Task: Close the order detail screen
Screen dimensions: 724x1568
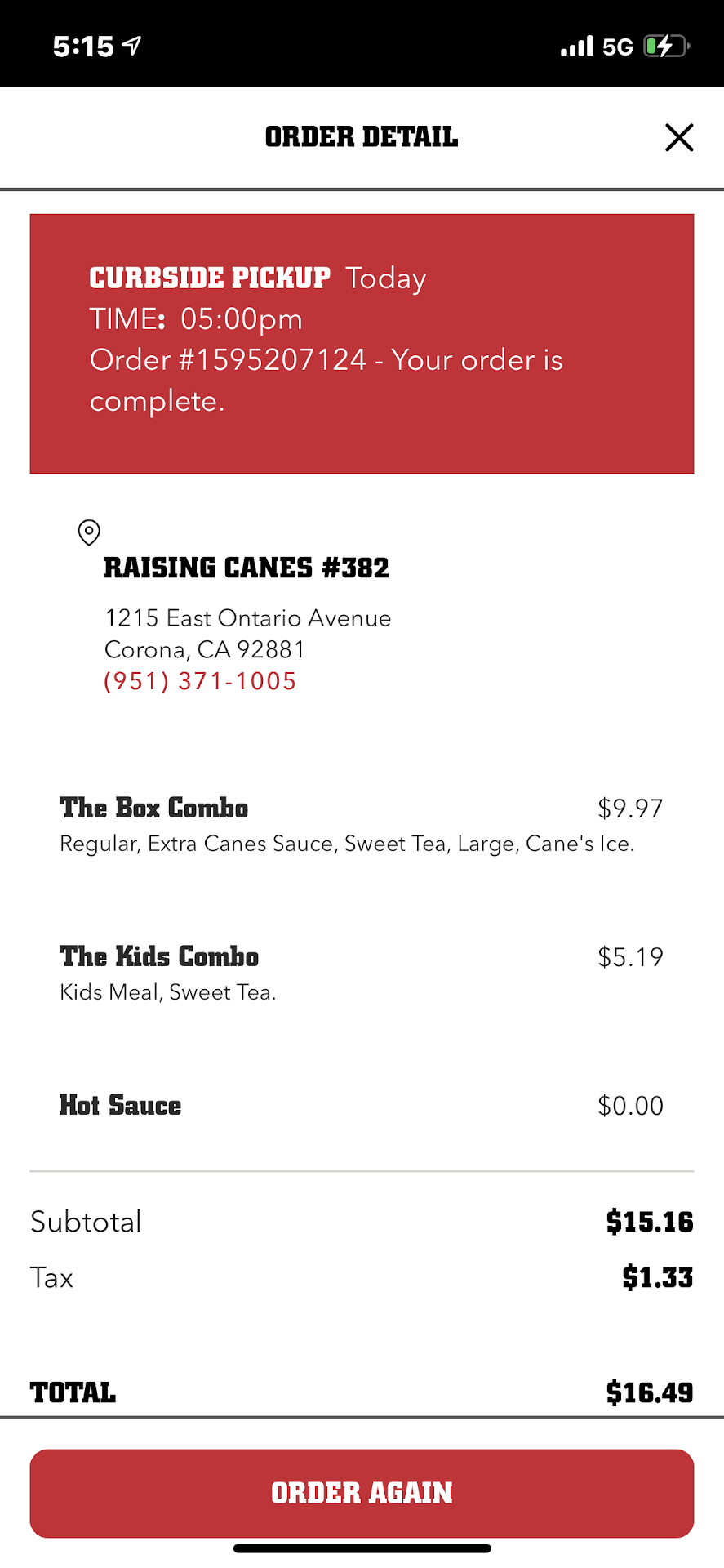Action: point(678,137)
